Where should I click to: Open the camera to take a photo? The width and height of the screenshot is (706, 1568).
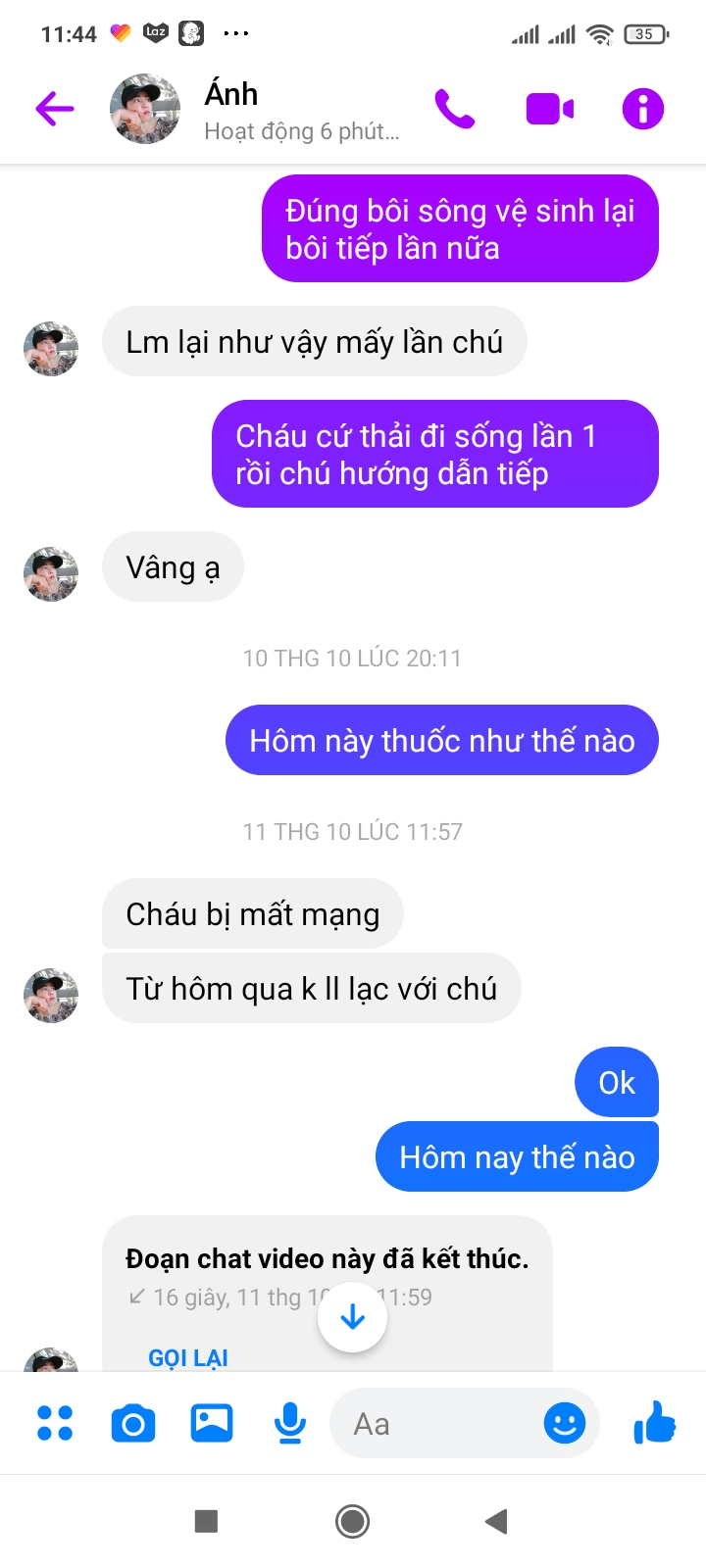pyautogui.click(x=133, y=1423)
